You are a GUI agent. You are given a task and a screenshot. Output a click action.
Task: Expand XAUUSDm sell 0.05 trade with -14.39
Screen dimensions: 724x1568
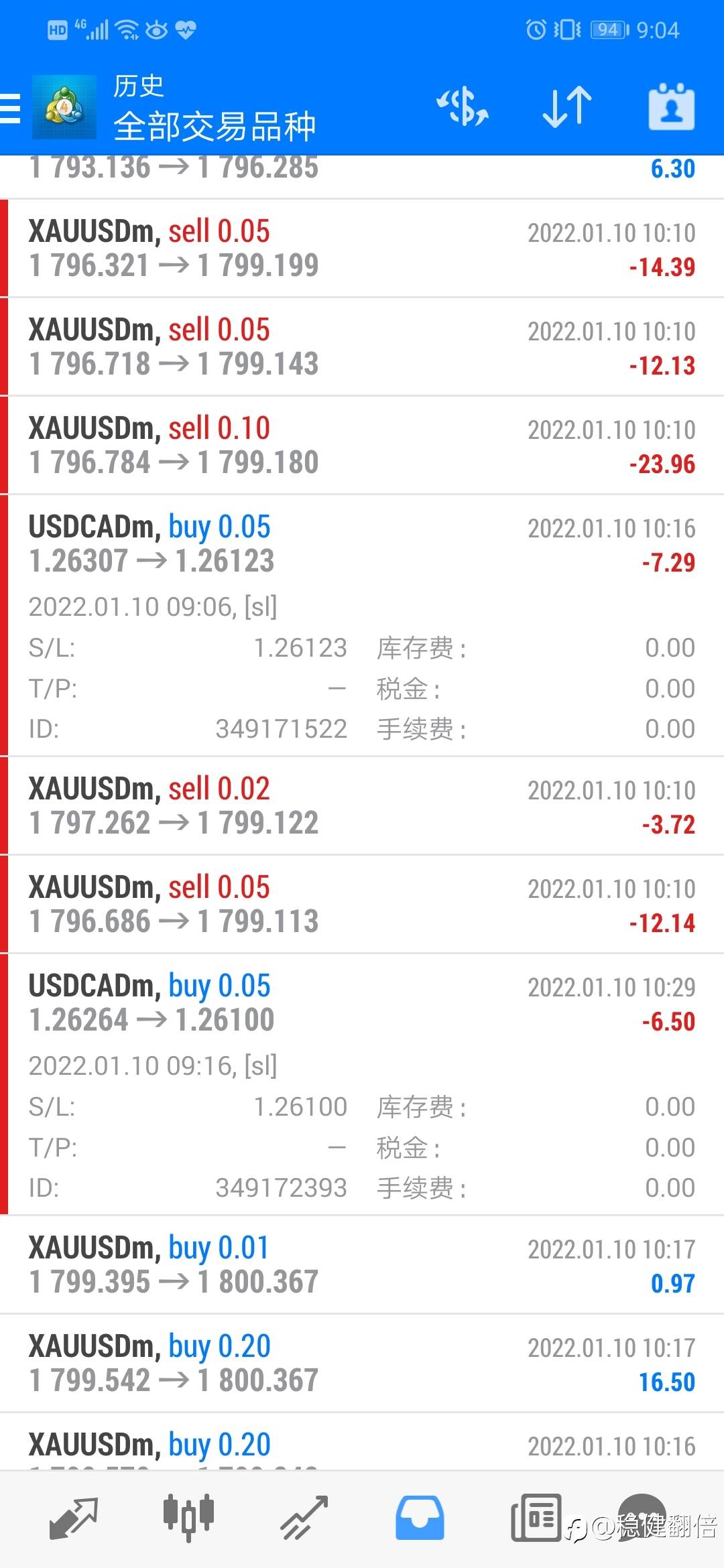pyautogui.click(x=362, y=249)
